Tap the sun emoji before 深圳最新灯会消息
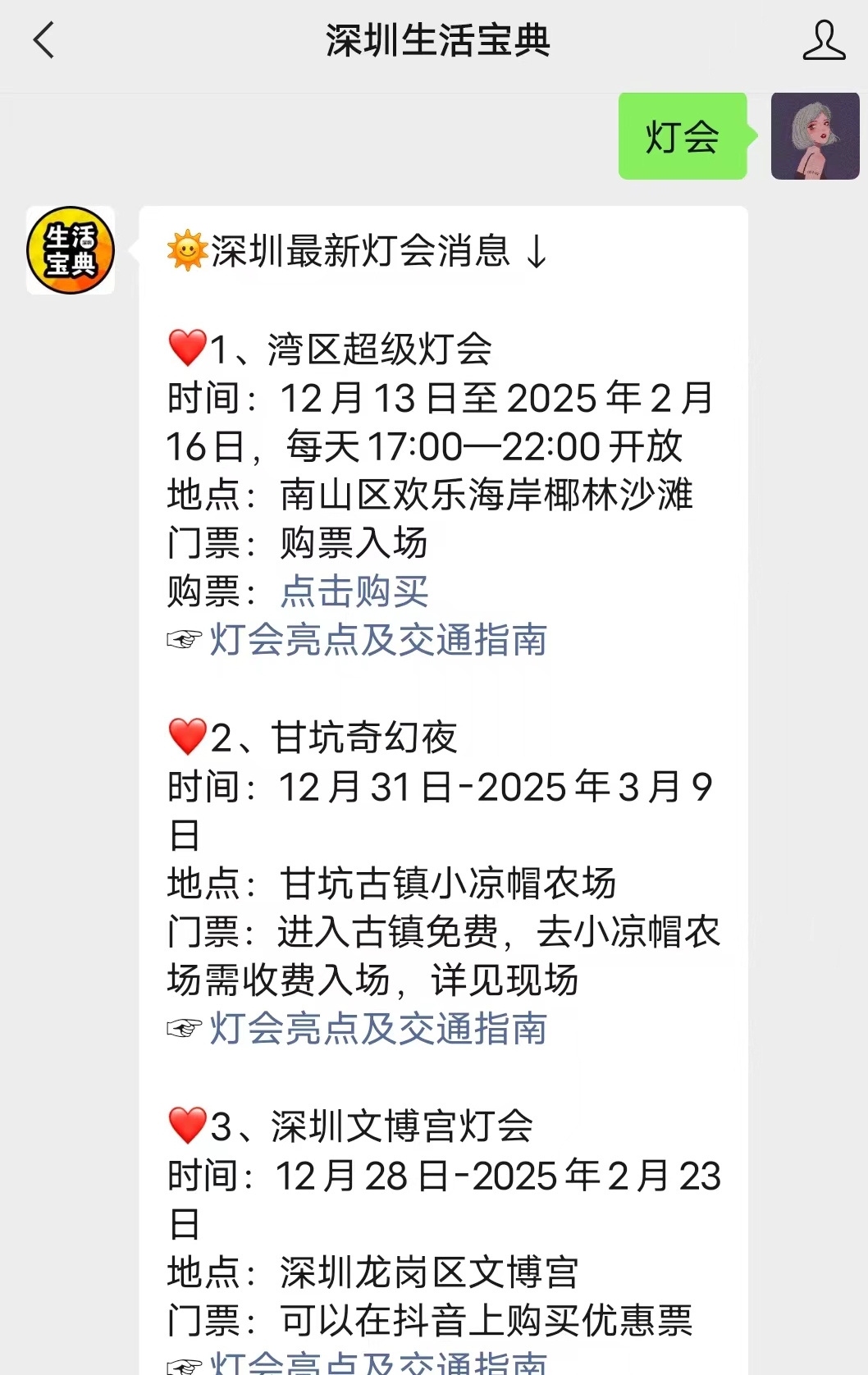This screenshot has height=1375, width=868. [x=187, y=253]
